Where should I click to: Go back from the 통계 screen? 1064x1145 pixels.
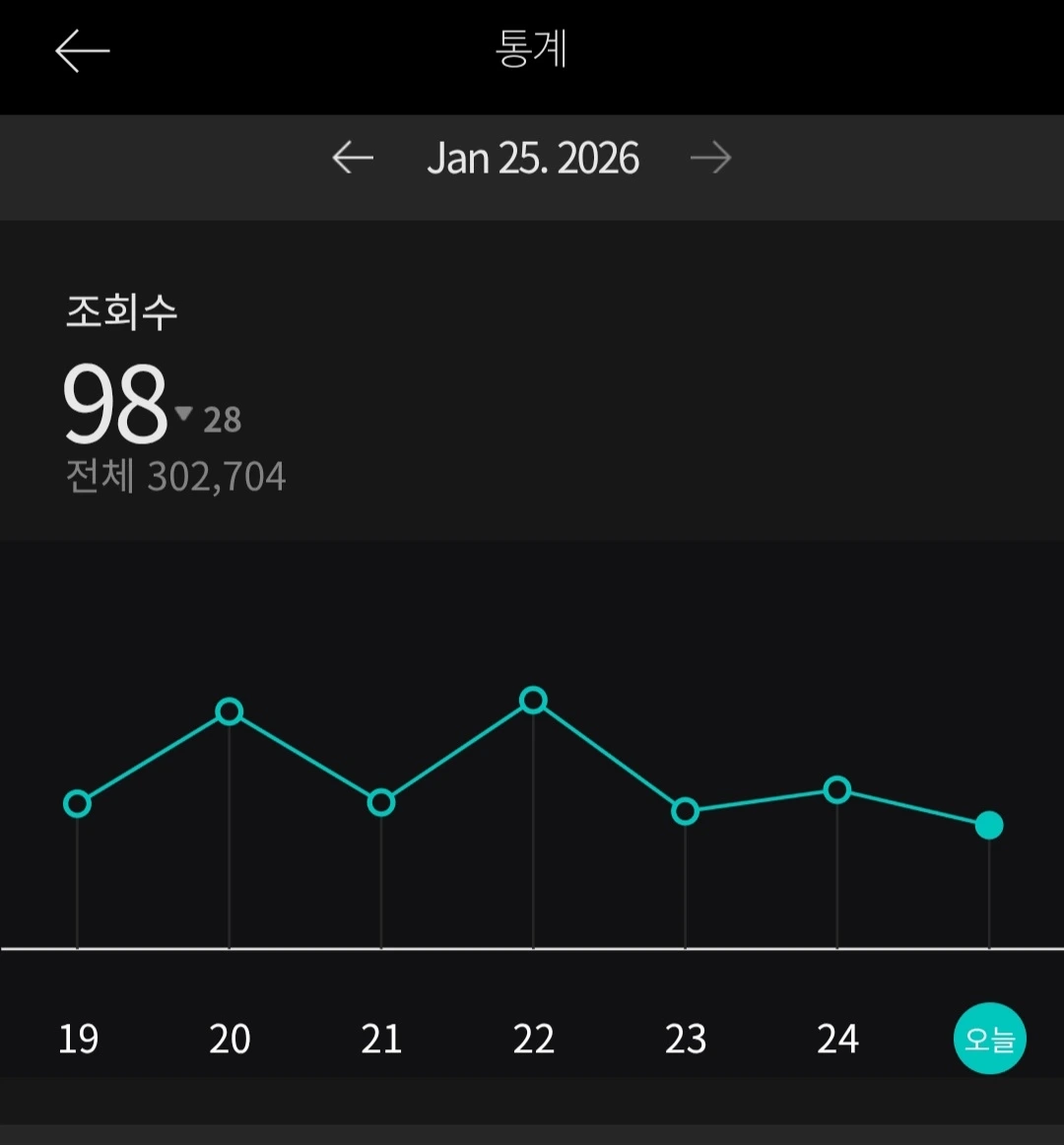tap(82, 51)
